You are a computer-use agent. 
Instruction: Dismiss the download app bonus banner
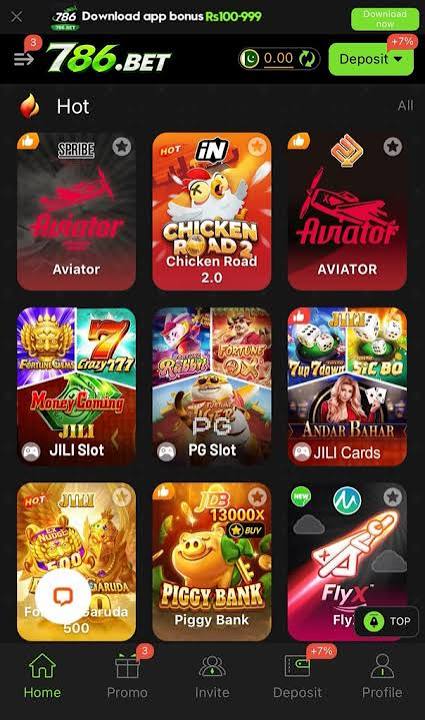[17, 17]
